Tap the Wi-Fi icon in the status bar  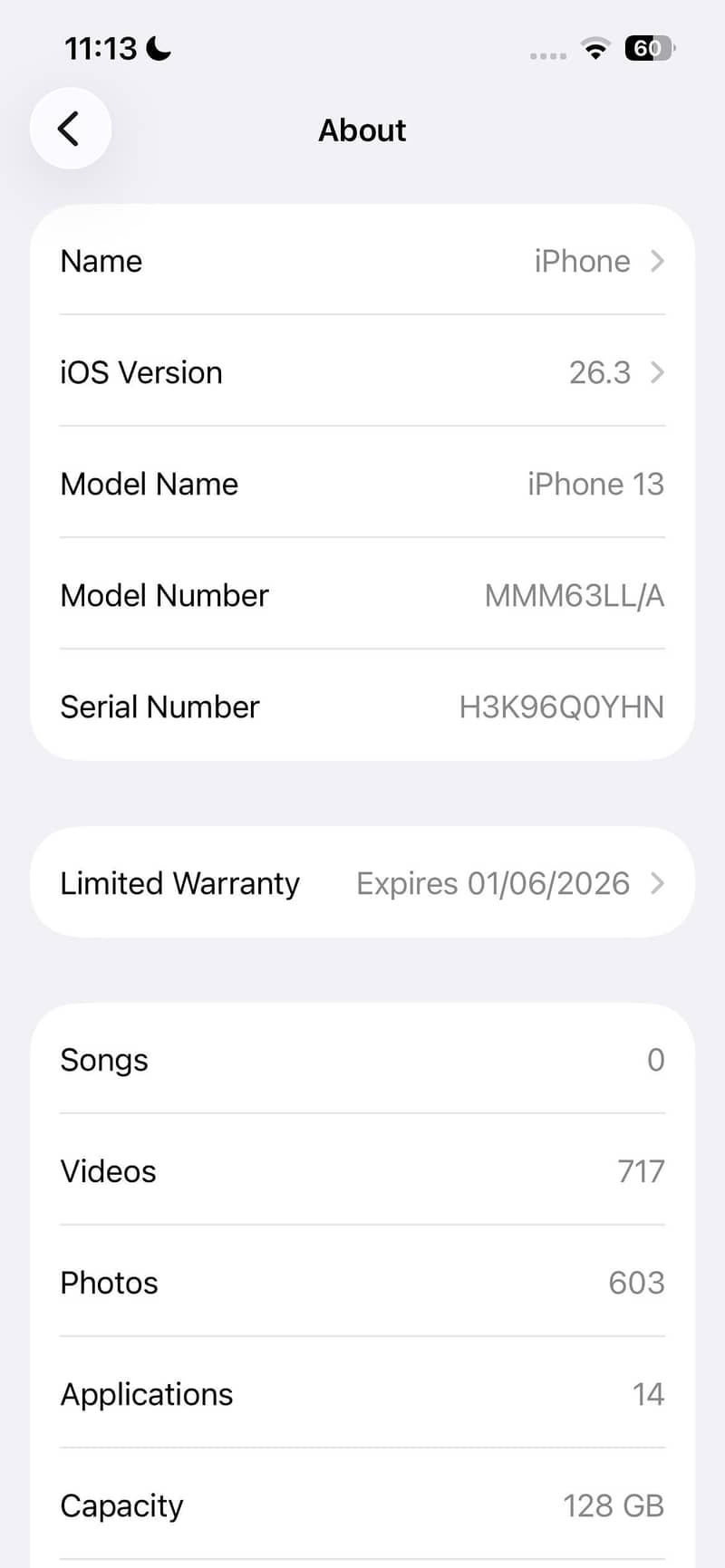click(x=595, y=50)
